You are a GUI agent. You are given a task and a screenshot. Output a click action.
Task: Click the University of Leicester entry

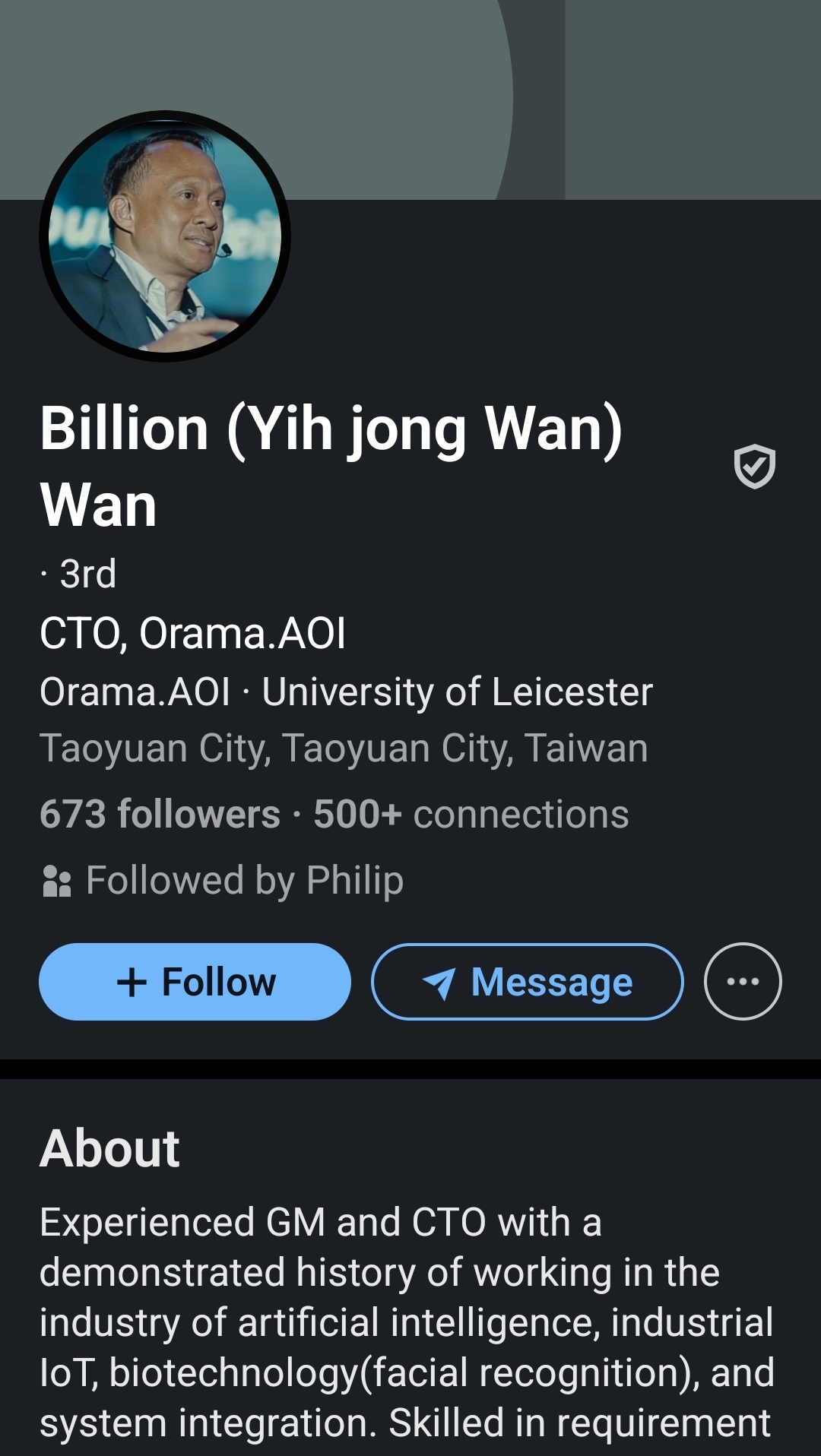[456, 692]
